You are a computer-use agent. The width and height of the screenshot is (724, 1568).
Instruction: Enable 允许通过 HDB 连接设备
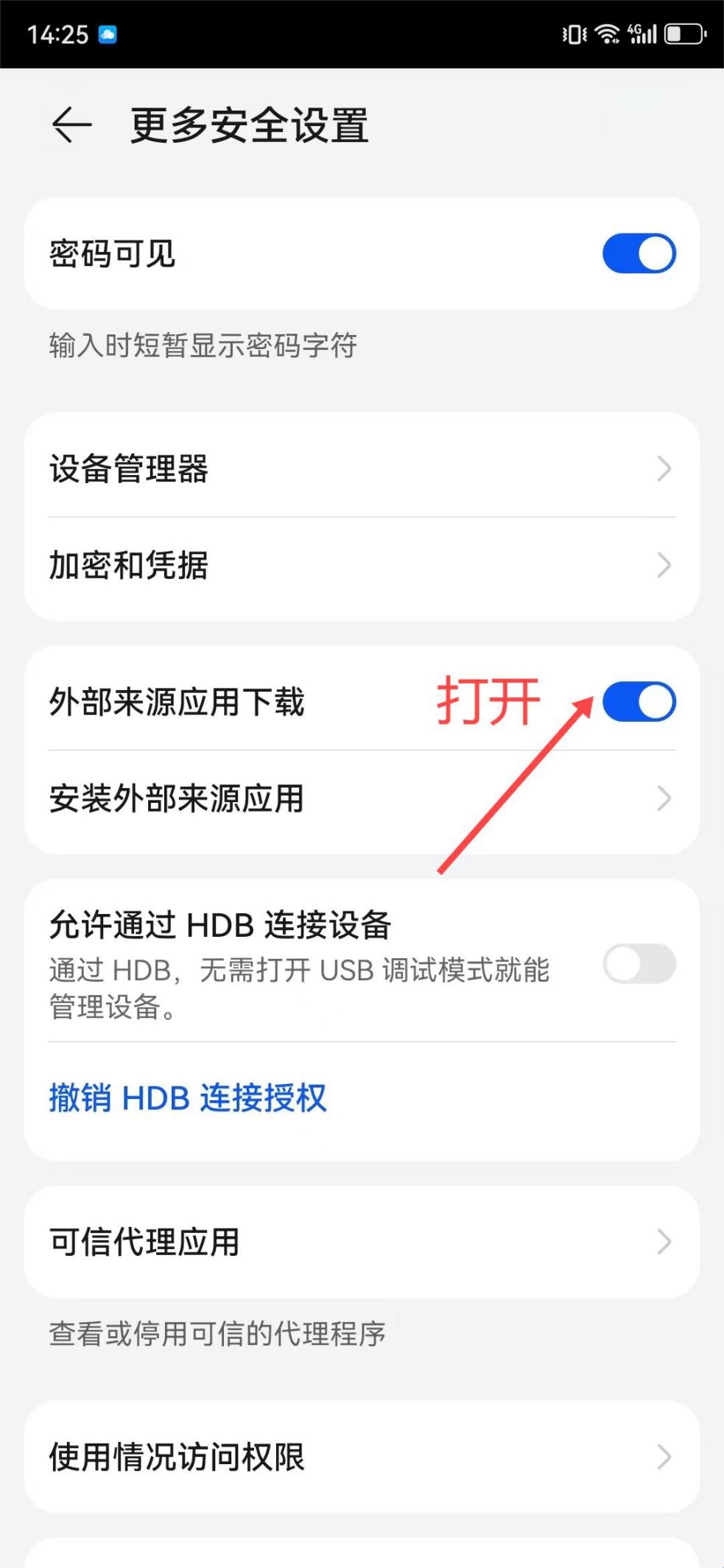point(638,964)
